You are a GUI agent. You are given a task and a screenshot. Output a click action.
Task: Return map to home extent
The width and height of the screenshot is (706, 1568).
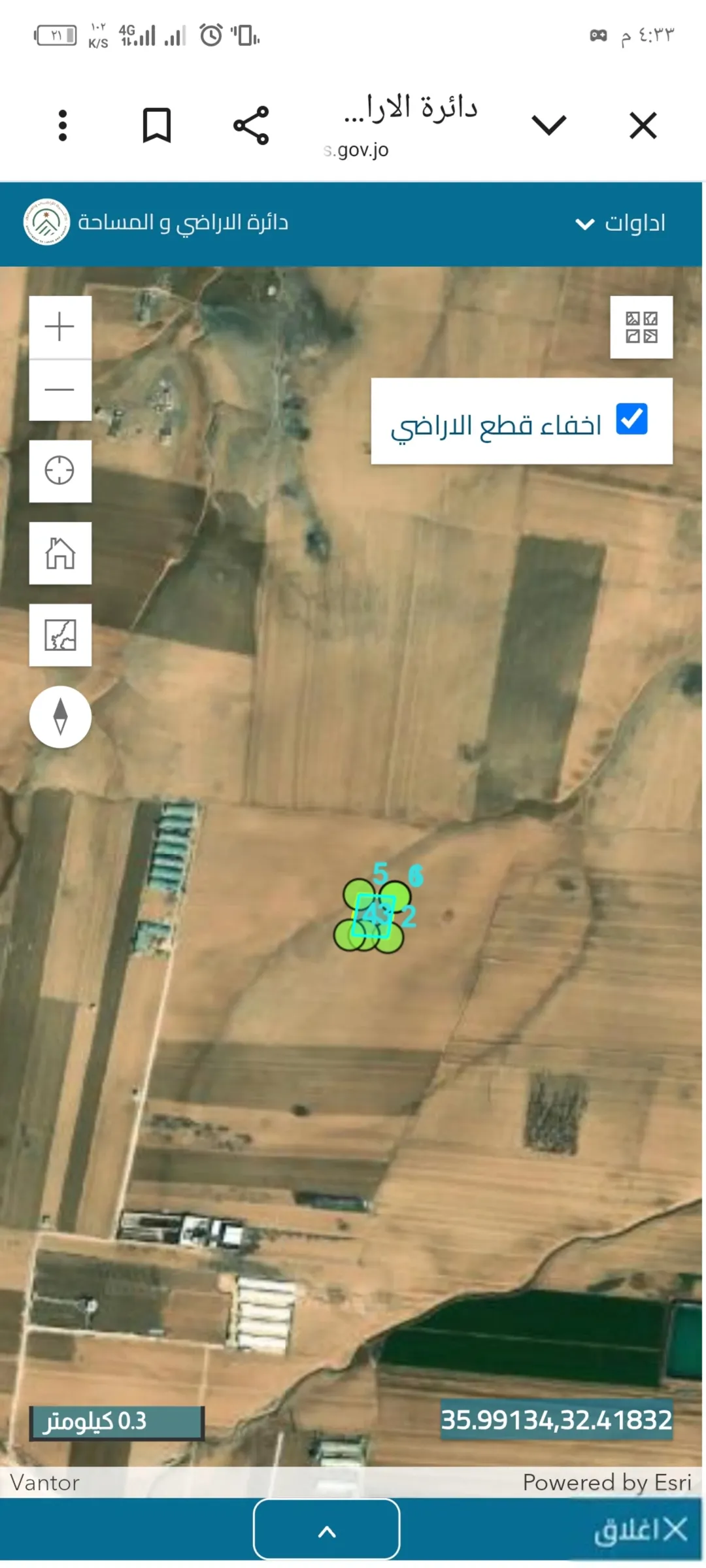[x=60, y=553]
